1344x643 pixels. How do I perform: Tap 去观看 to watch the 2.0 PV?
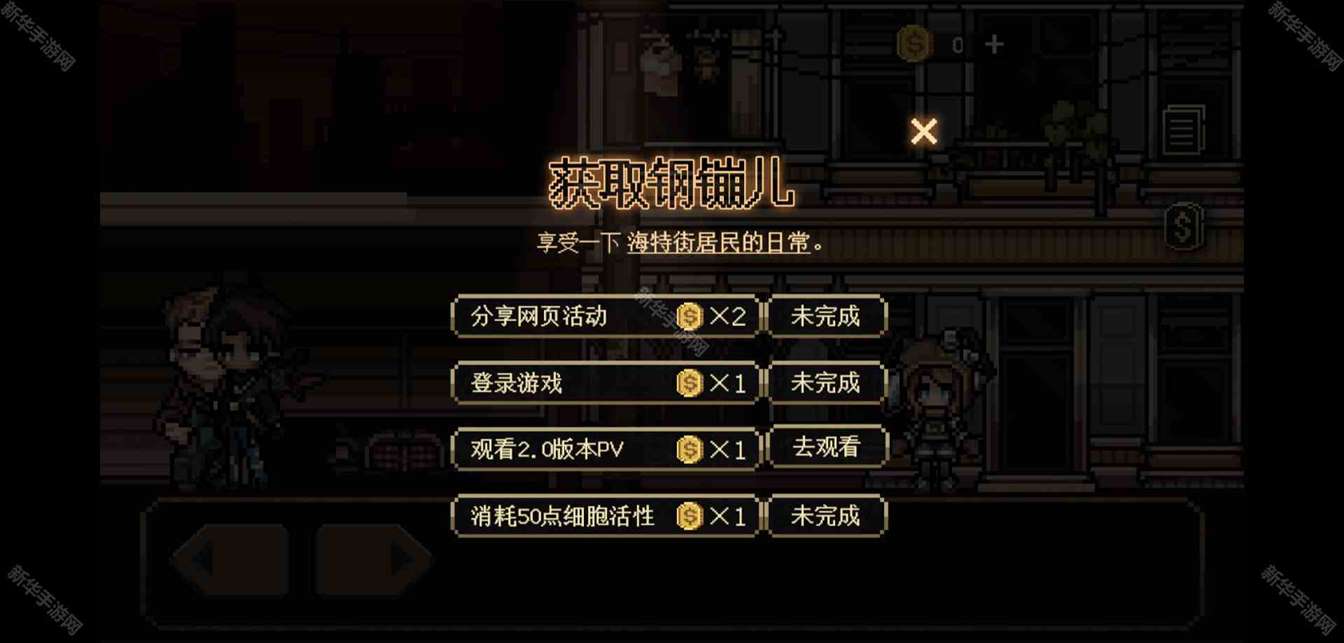coord(826,448)
